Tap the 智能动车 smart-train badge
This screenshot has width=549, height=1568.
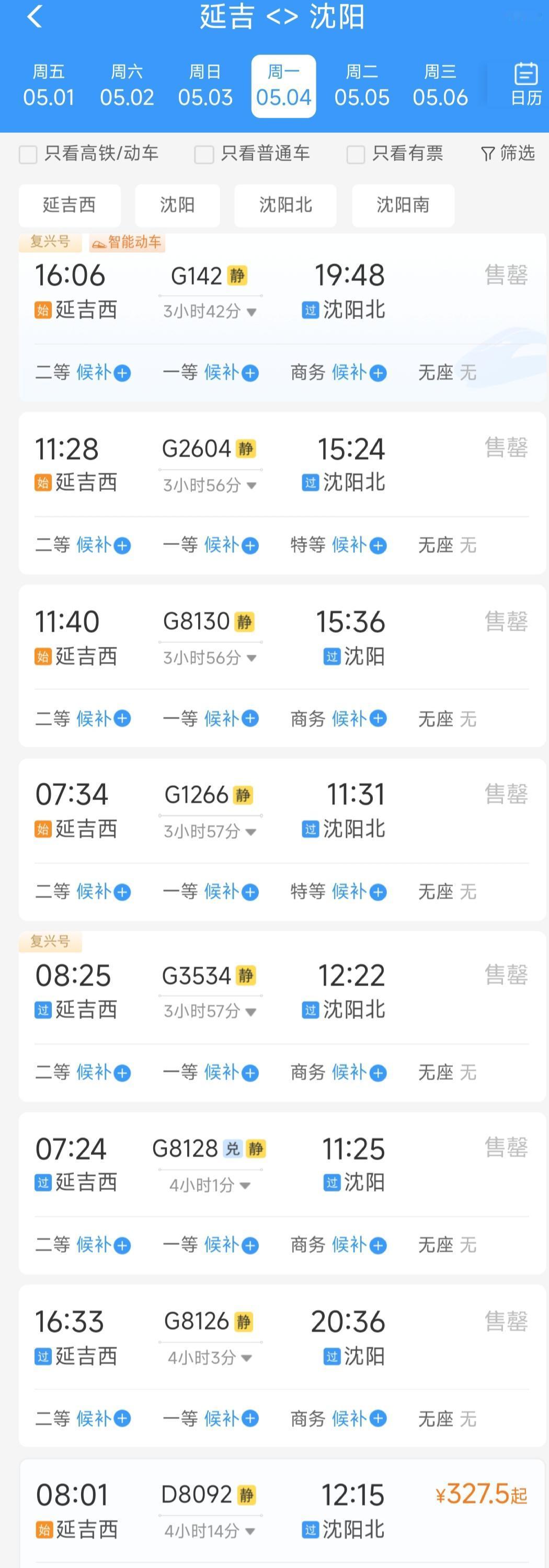tap(127, 242)
